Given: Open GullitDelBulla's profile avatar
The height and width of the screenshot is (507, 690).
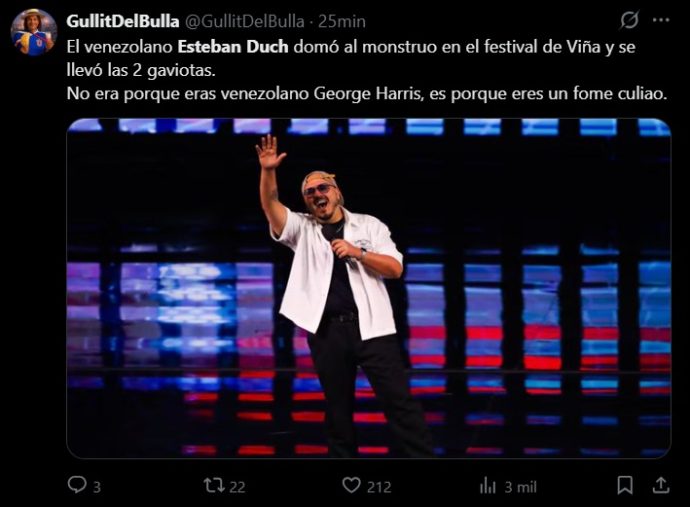Looking at the screenshot, I should 33,32.
